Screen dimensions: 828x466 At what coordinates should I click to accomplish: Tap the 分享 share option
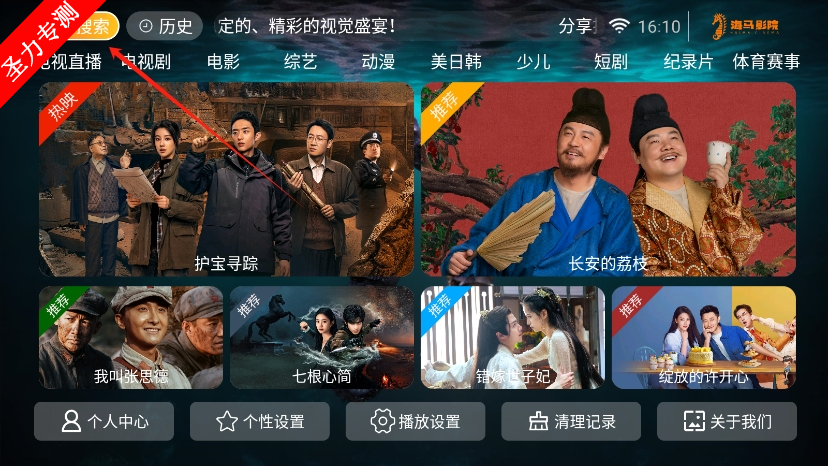pos(576,26)
